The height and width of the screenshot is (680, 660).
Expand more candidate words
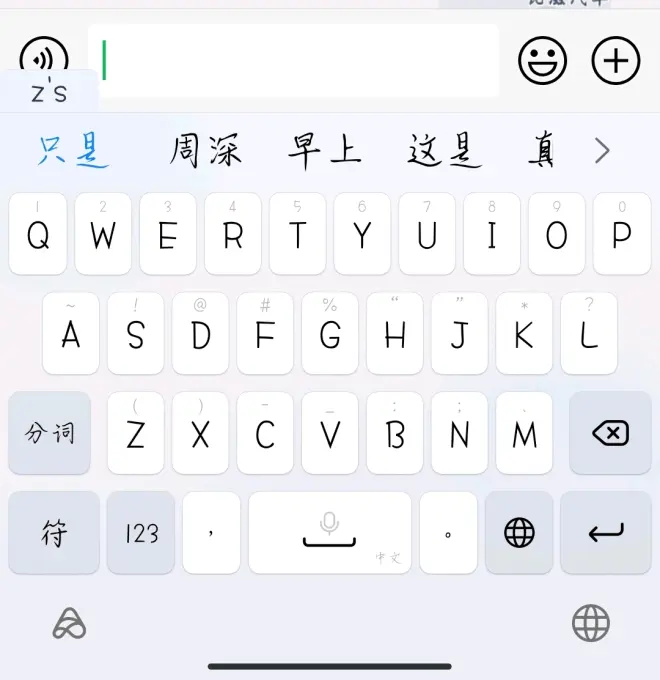[x=602, y=151]
